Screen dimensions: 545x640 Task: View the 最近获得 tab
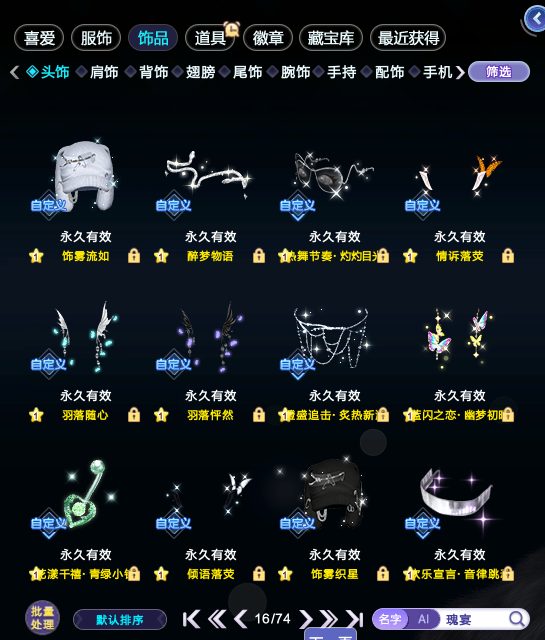tap(408, 38)
